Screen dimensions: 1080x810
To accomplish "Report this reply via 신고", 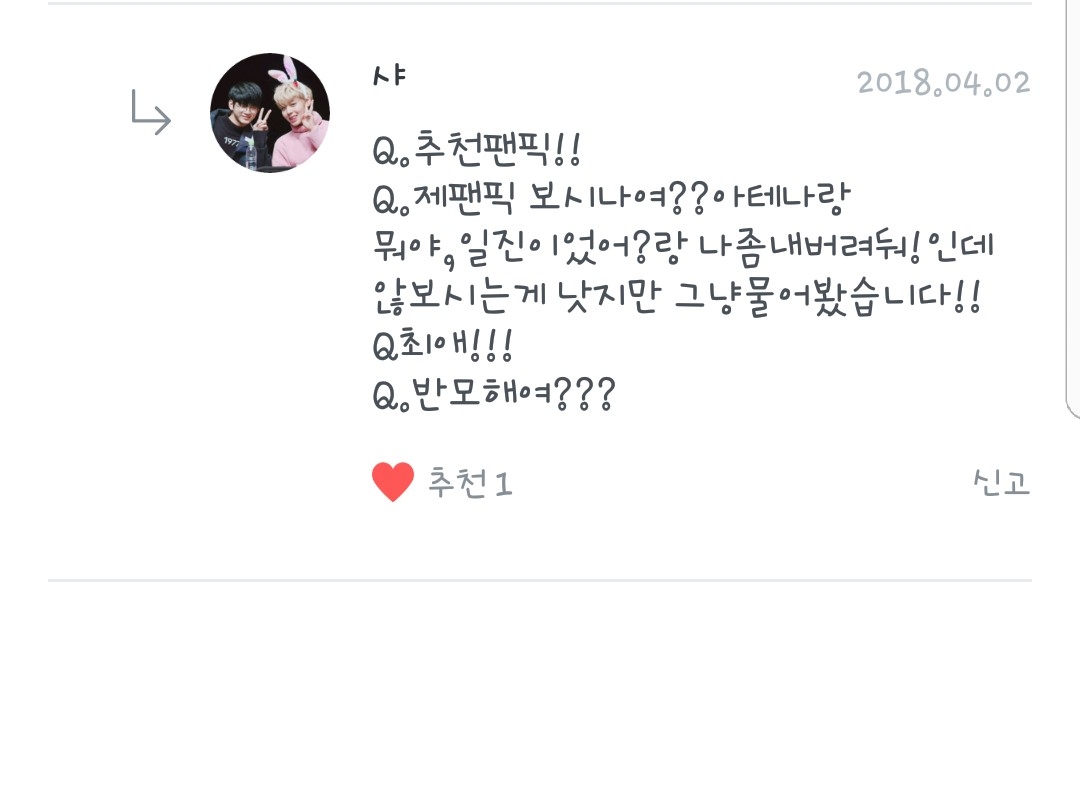I will coord(1001,483).
